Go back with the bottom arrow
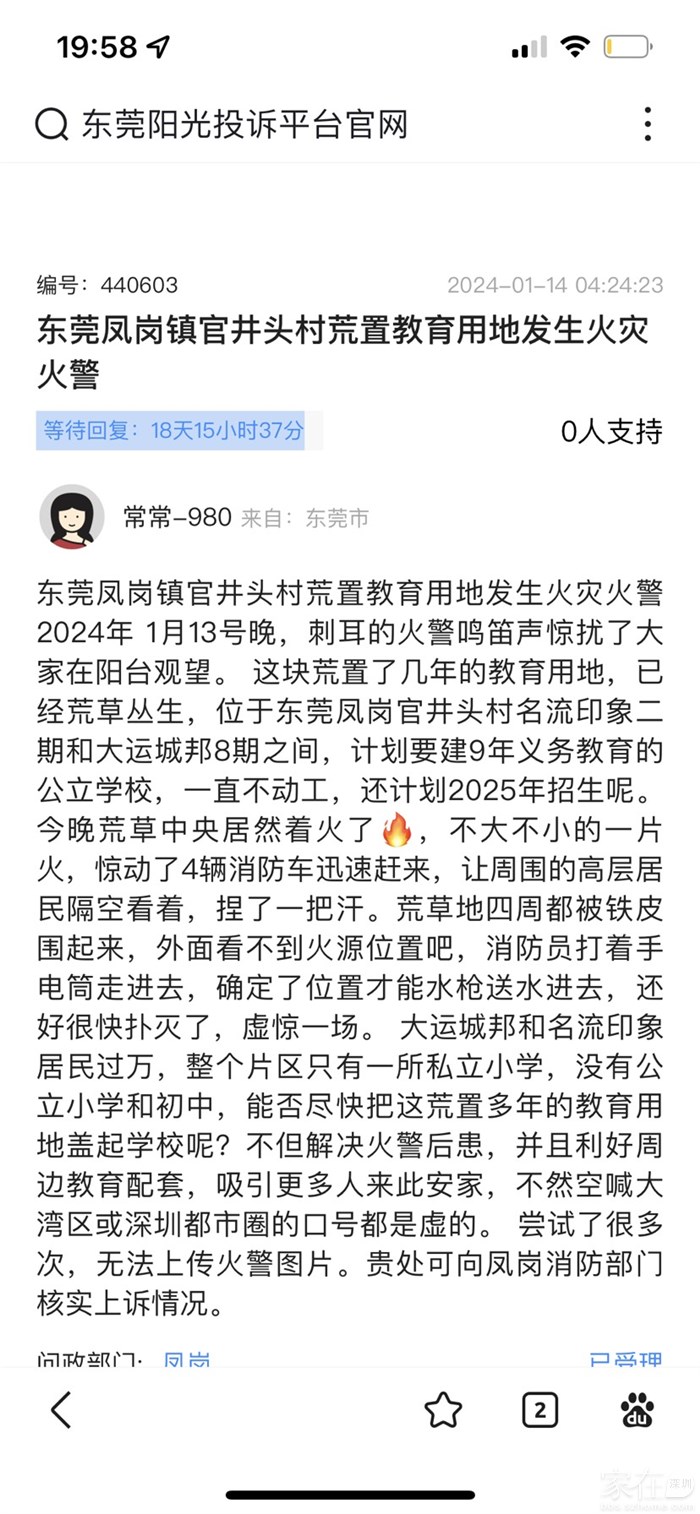700x1514 pixels. 62,1410
